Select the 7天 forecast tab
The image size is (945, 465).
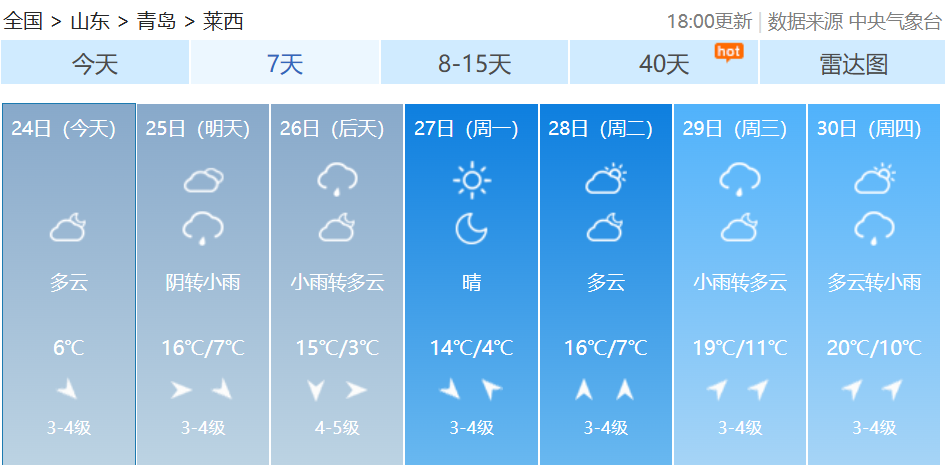click(x=285, y=64)
